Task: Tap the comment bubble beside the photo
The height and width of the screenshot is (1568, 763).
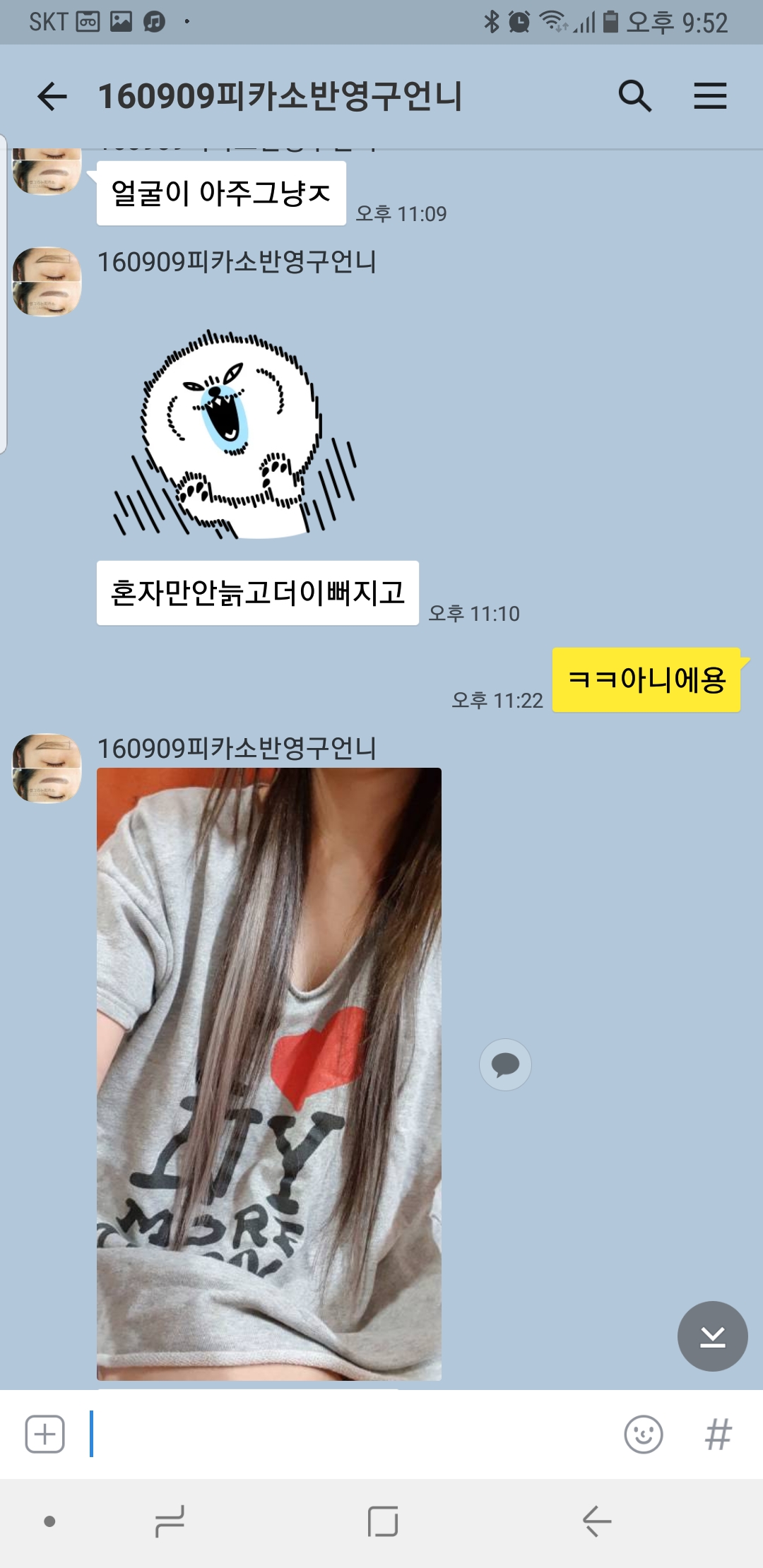Action: click(x=505, y=1064)
